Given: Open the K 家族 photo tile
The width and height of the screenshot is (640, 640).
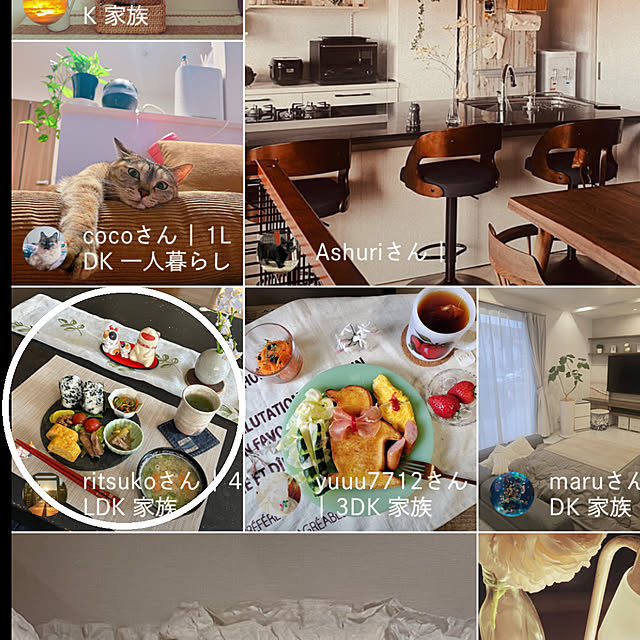Looking at the screenshot, I should (x=127, y=17).
